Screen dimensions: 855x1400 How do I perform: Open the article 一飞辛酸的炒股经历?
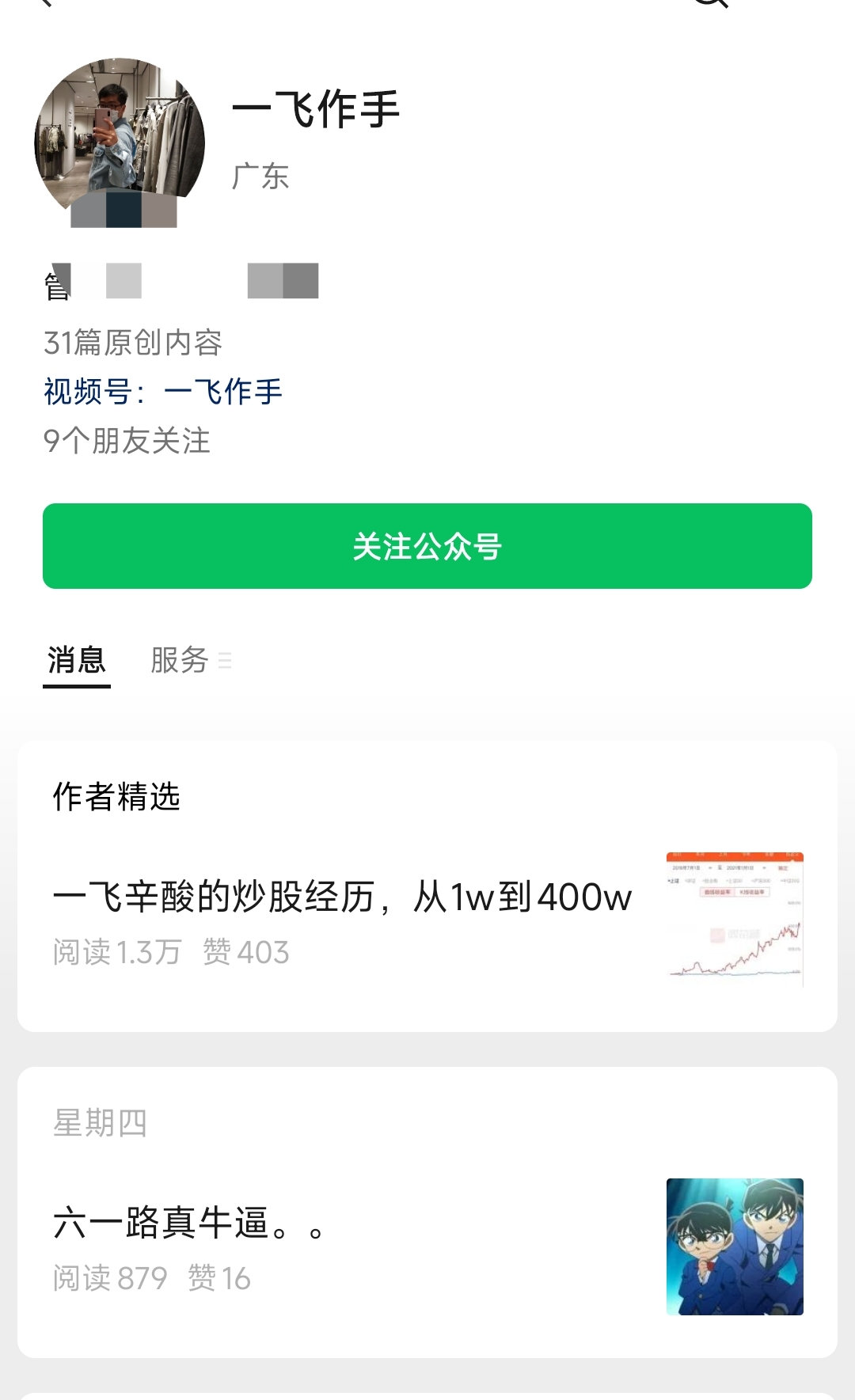click(342, 897)
